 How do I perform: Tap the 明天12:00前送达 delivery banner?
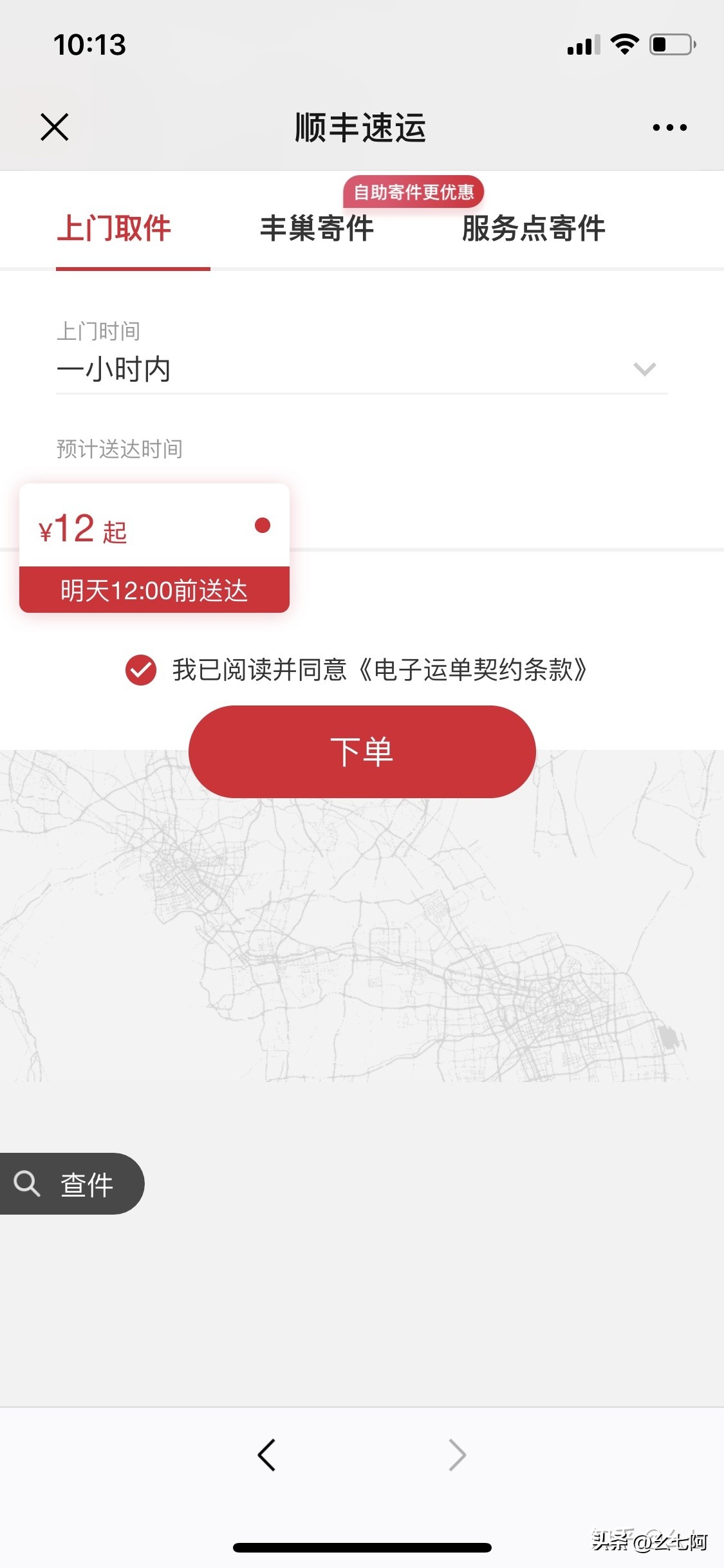[x=154, y=589]
